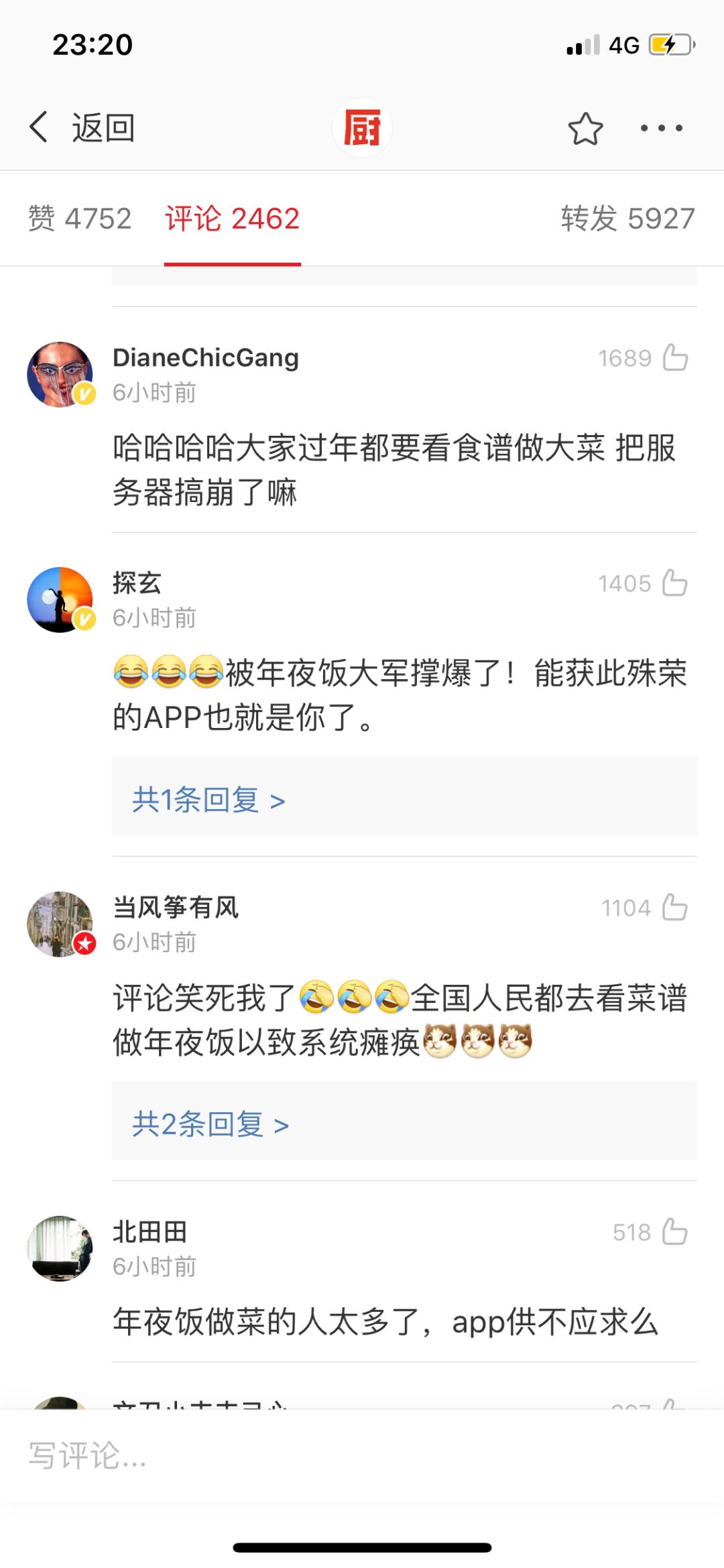Like the comment by 当风筝有风
Screen dimensions: 724x1568
tap(674, 908)
